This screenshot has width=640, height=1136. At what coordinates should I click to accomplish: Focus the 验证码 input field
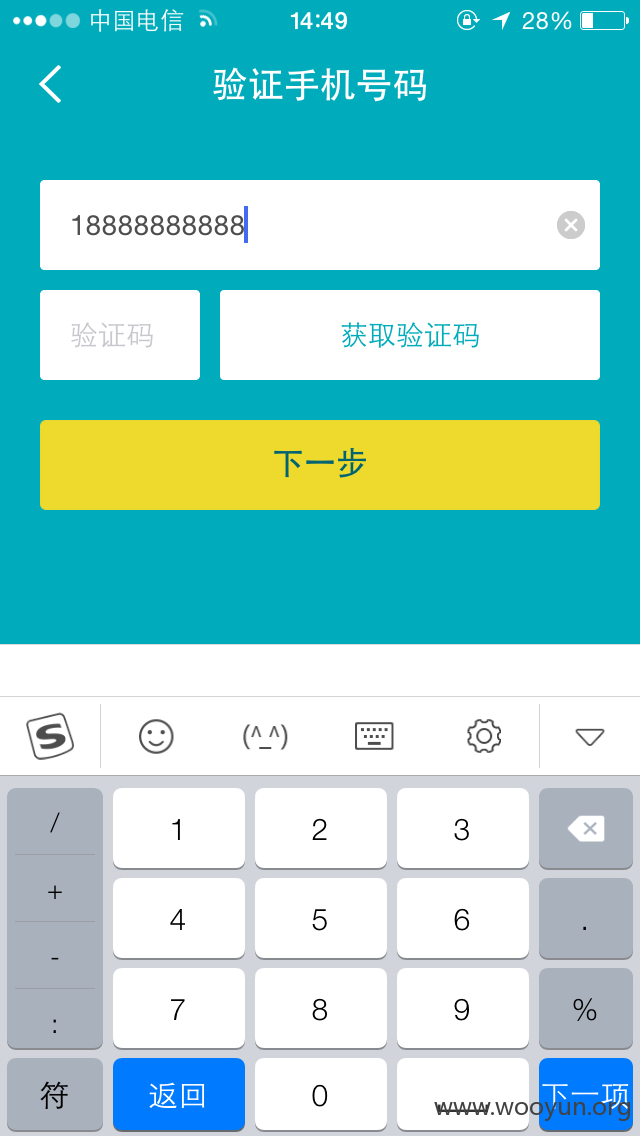(x=120, y=335)
